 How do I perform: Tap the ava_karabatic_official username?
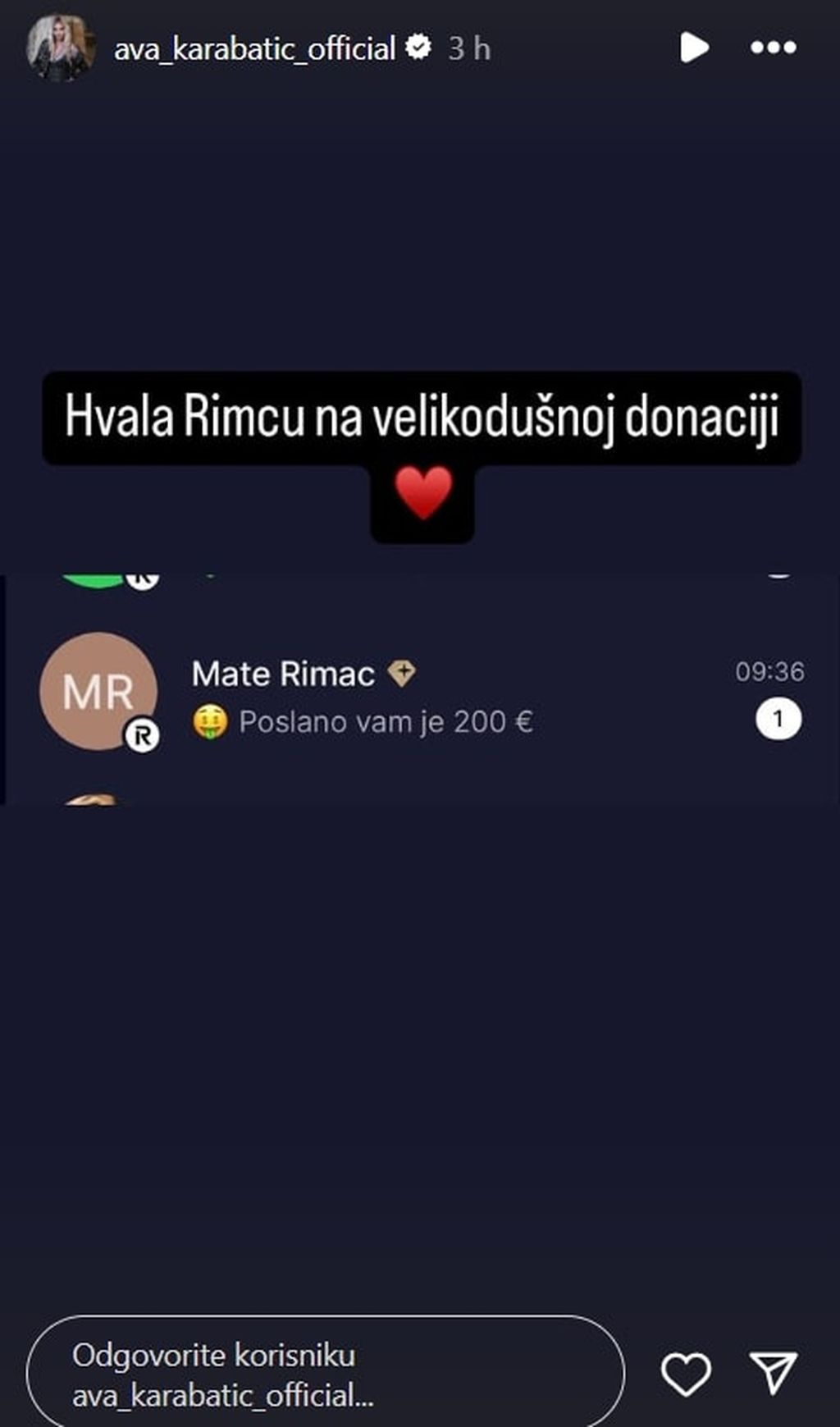coord(254,49)
